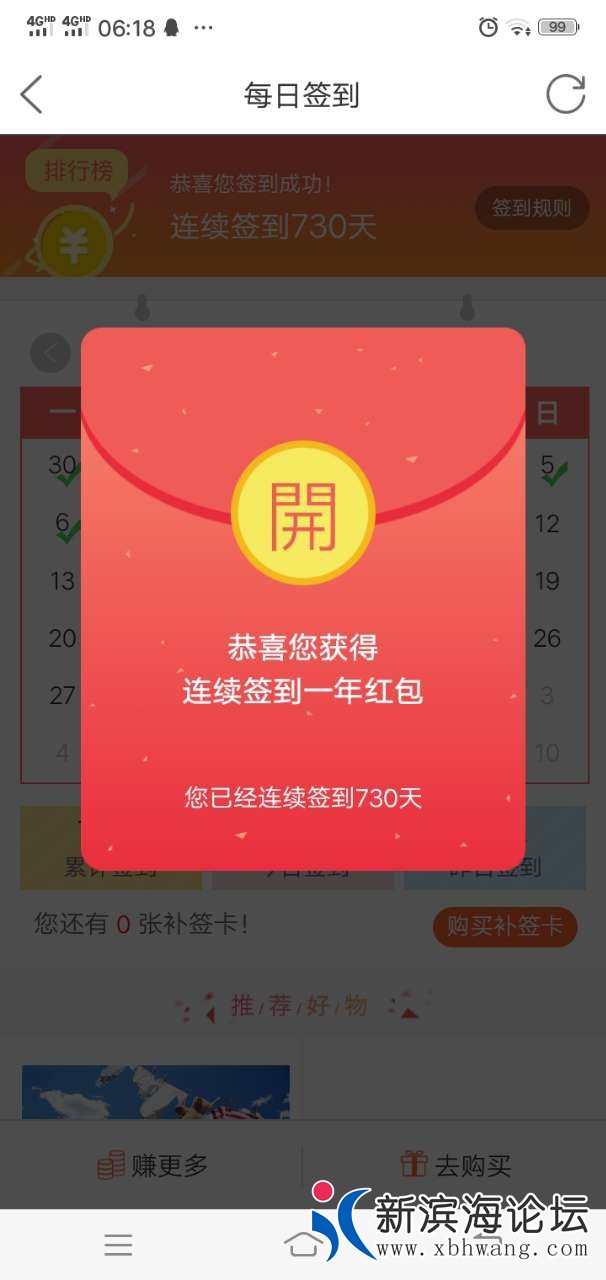606x1280 pixels.
Task: Go to 去购买 shop
Action: point(455,1165)
